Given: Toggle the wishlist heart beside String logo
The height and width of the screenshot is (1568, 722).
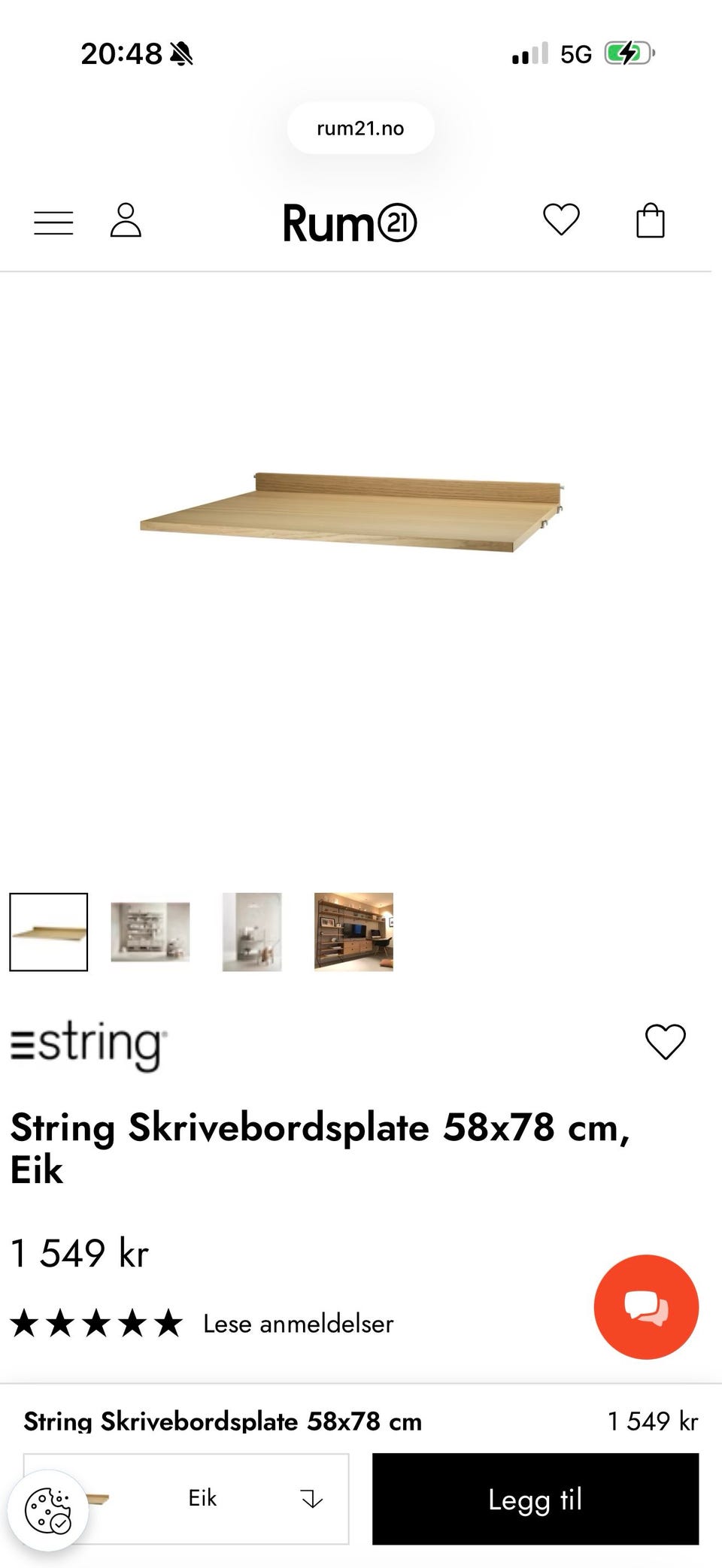Looking at the screenshot, I should pyautogui.click(x=665, y=1043).
